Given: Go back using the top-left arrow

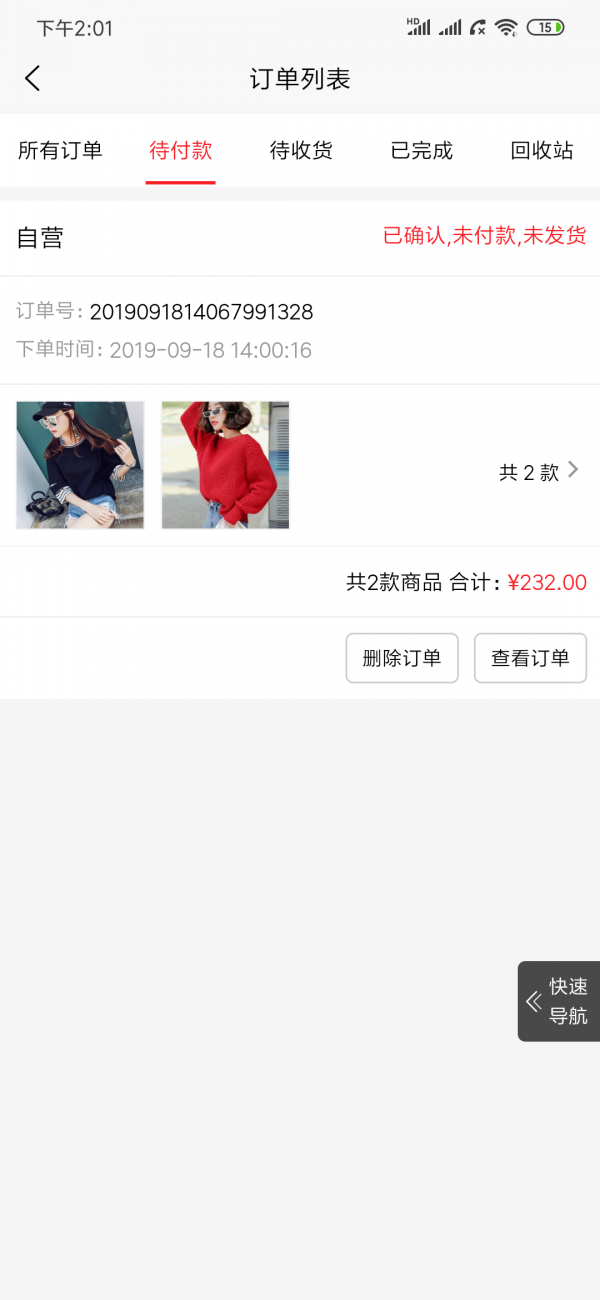Looking at the screenshot, I should pyautogui.click(x=33, y=79).
